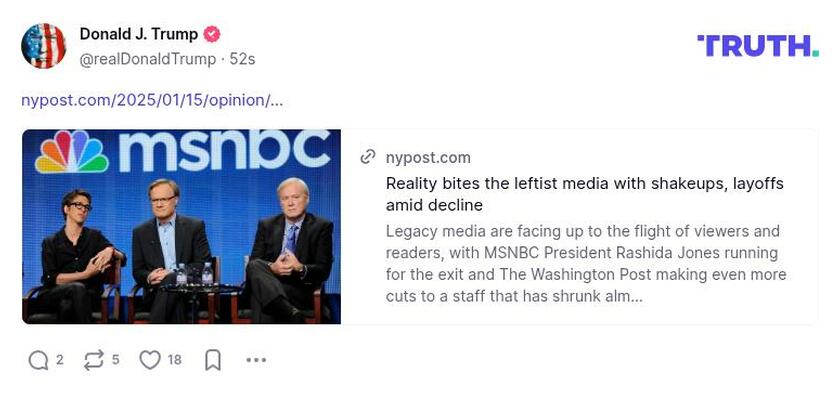Like this post with the heart

point(150,360)
